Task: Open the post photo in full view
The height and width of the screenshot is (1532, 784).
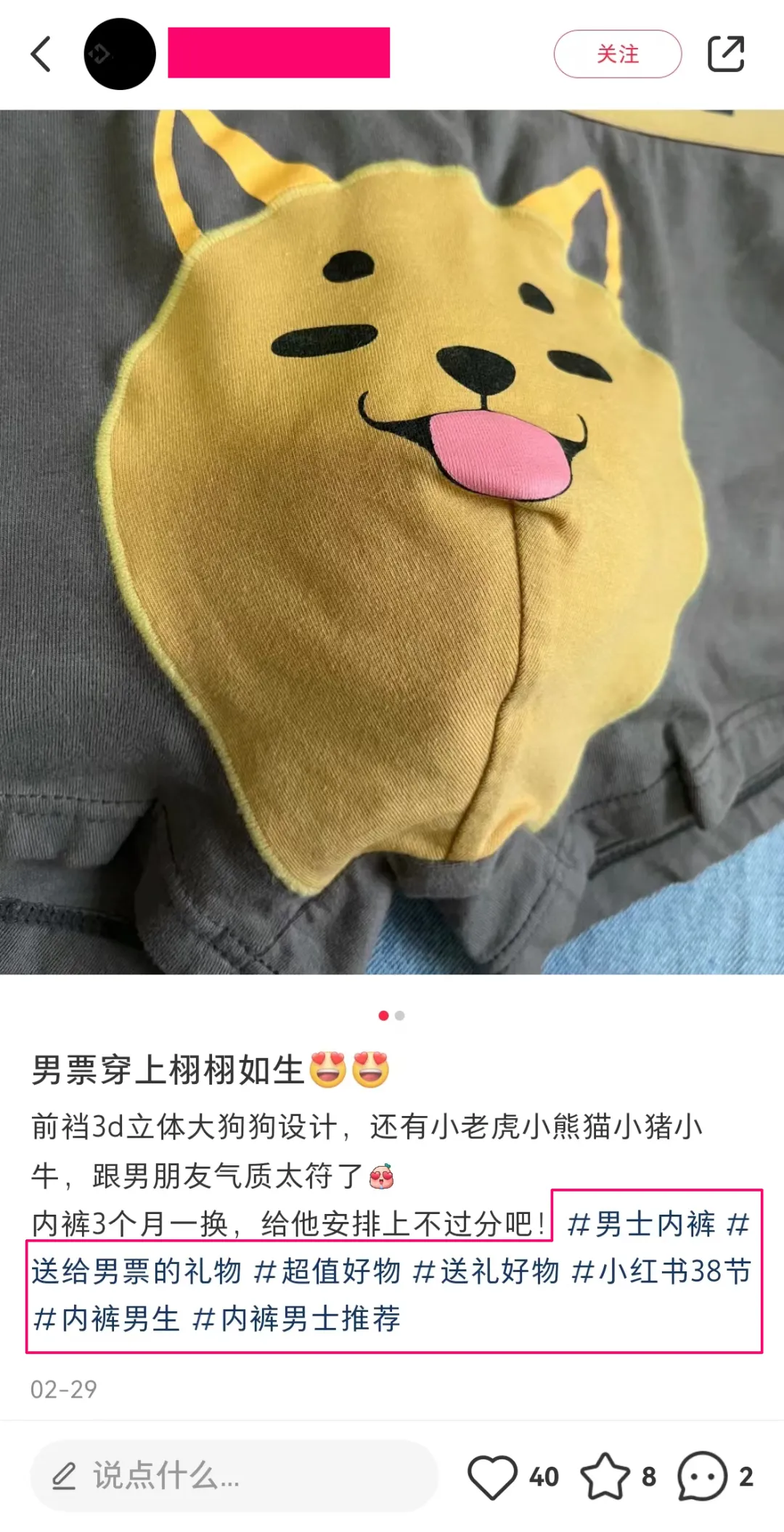Action: pos(392,541)
